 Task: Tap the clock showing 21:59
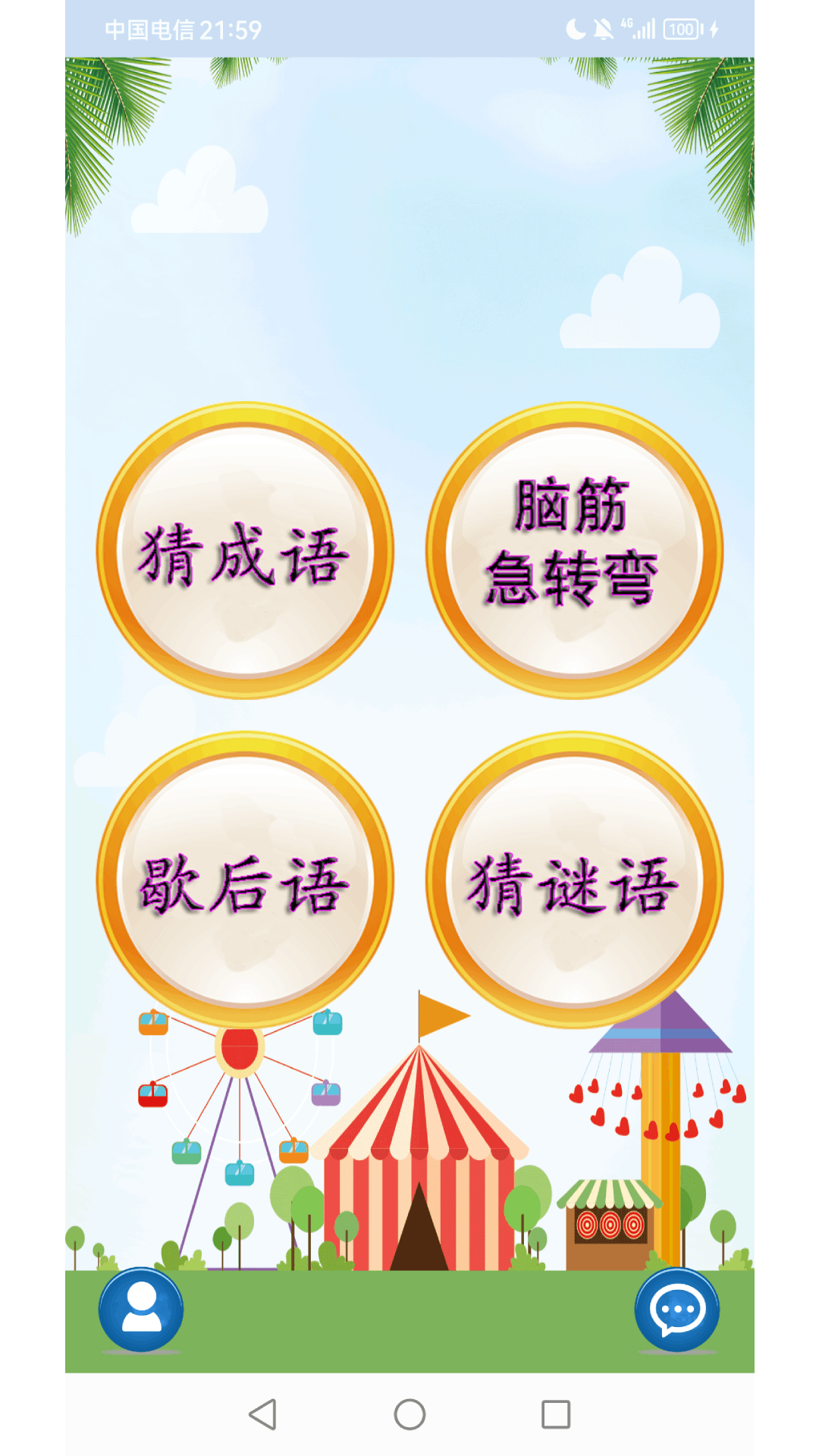point(231,28)
